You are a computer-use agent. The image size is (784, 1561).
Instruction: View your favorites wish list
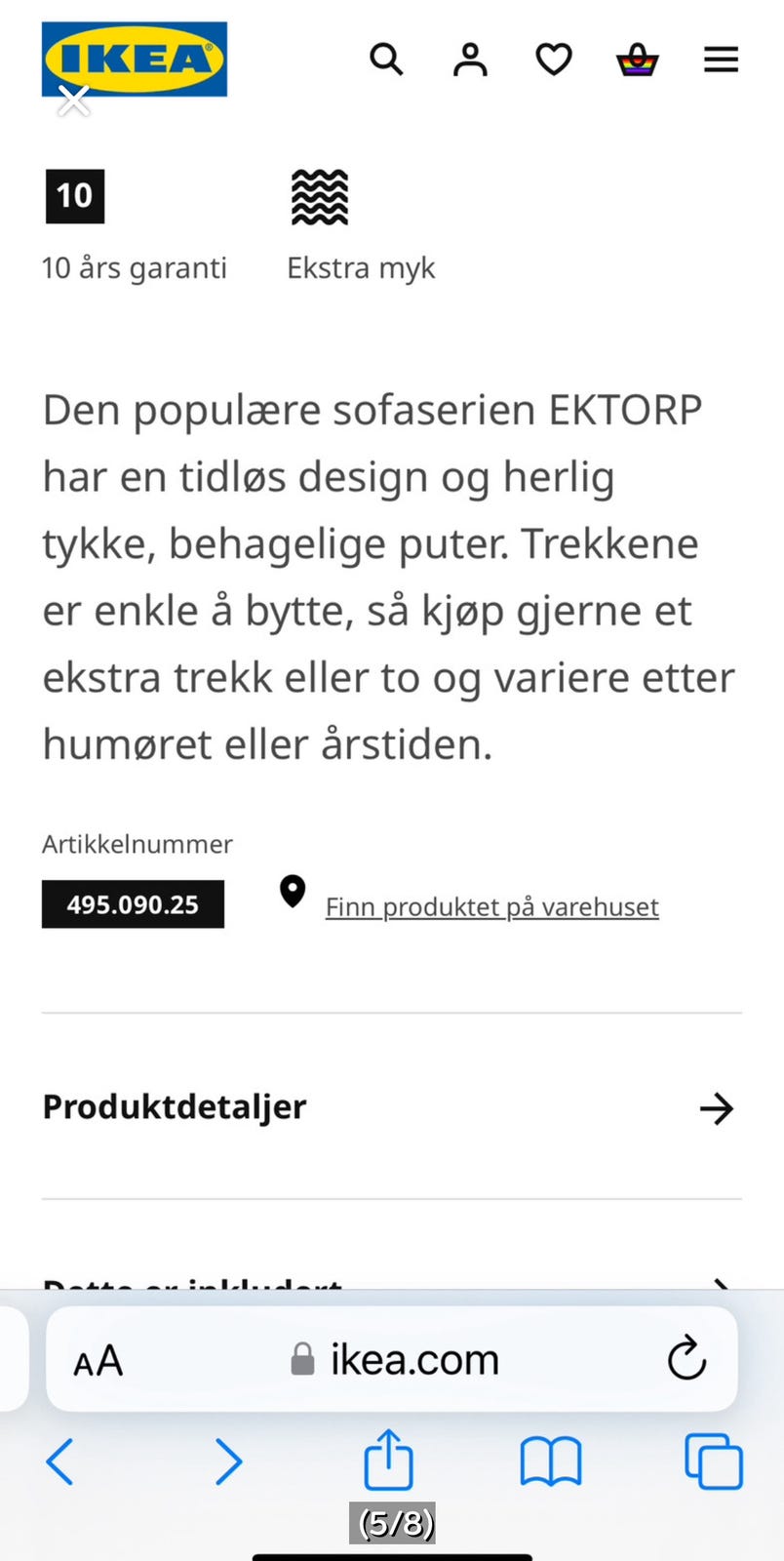(x=553, y=59)
